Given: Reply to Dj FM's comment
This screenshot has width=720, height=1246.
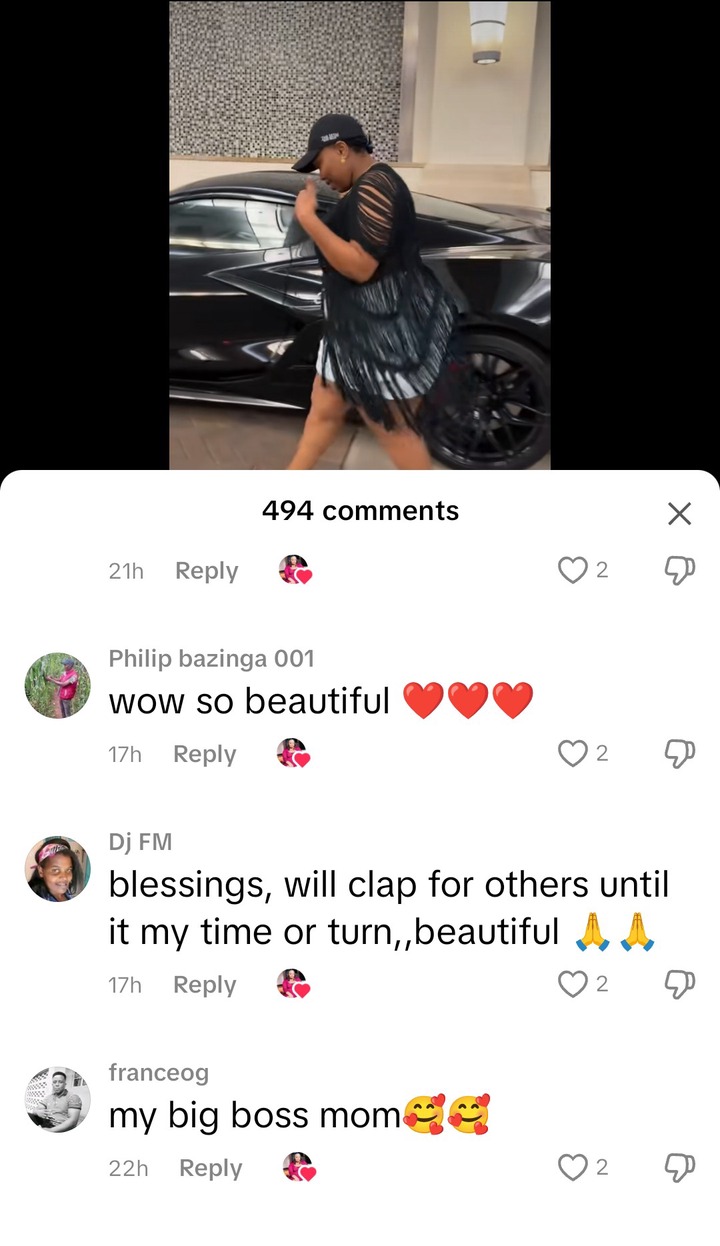Looking at the screenshot, I should [x=204, y=985].
